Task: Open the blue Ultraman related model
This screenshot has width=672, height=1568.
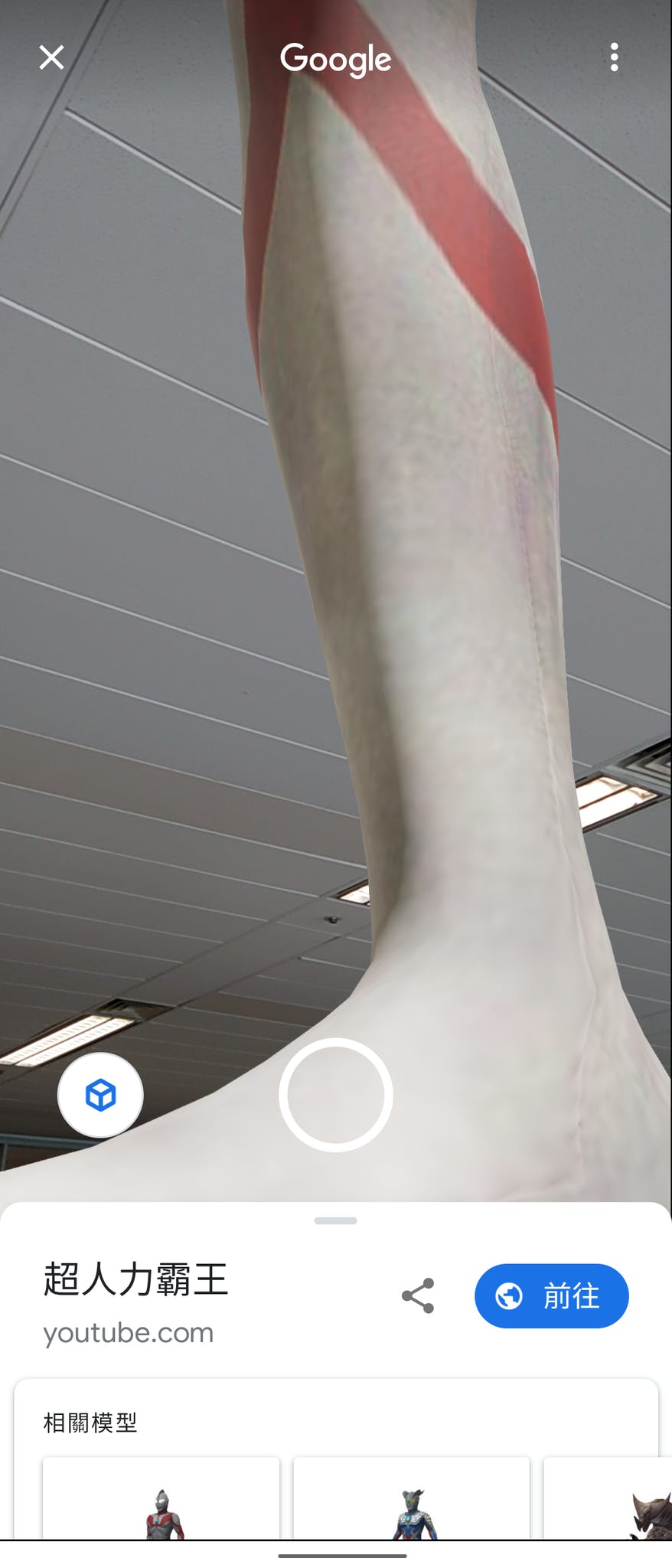Action: pos(411,1501)
